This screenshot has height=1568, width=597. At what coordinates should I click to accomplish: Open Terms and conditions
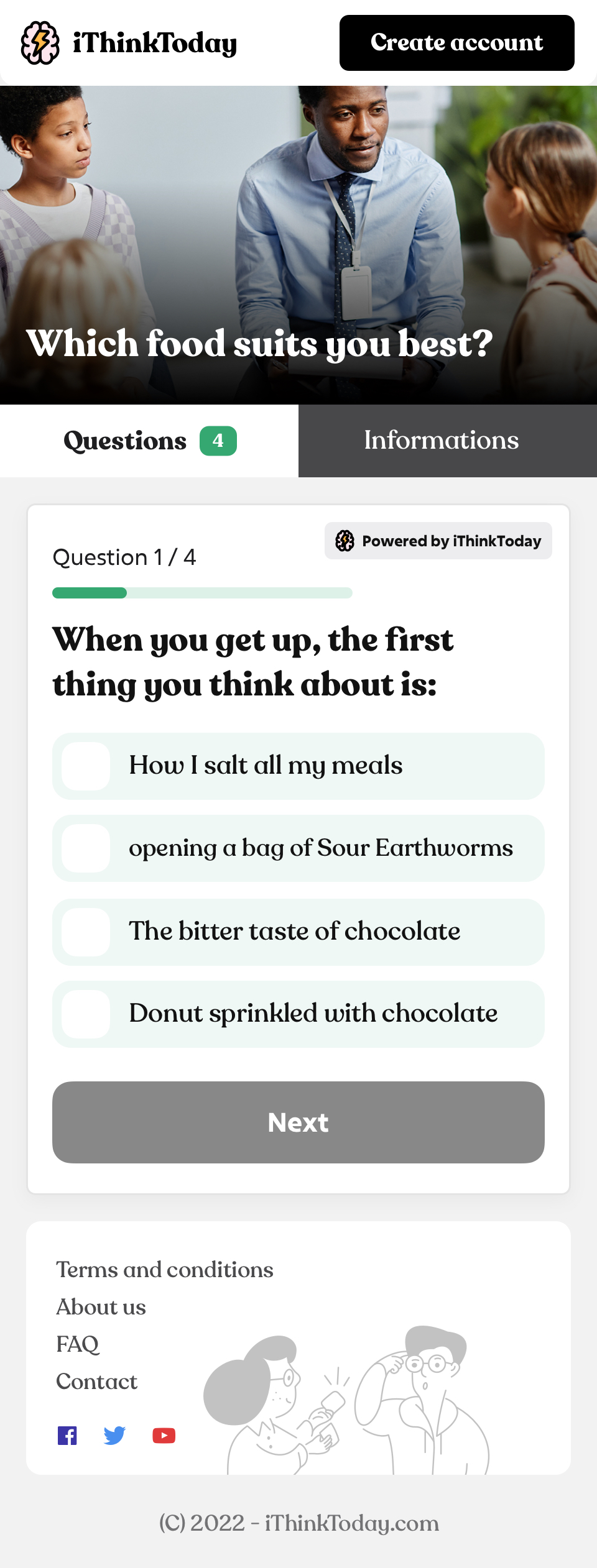[165, 1270]
